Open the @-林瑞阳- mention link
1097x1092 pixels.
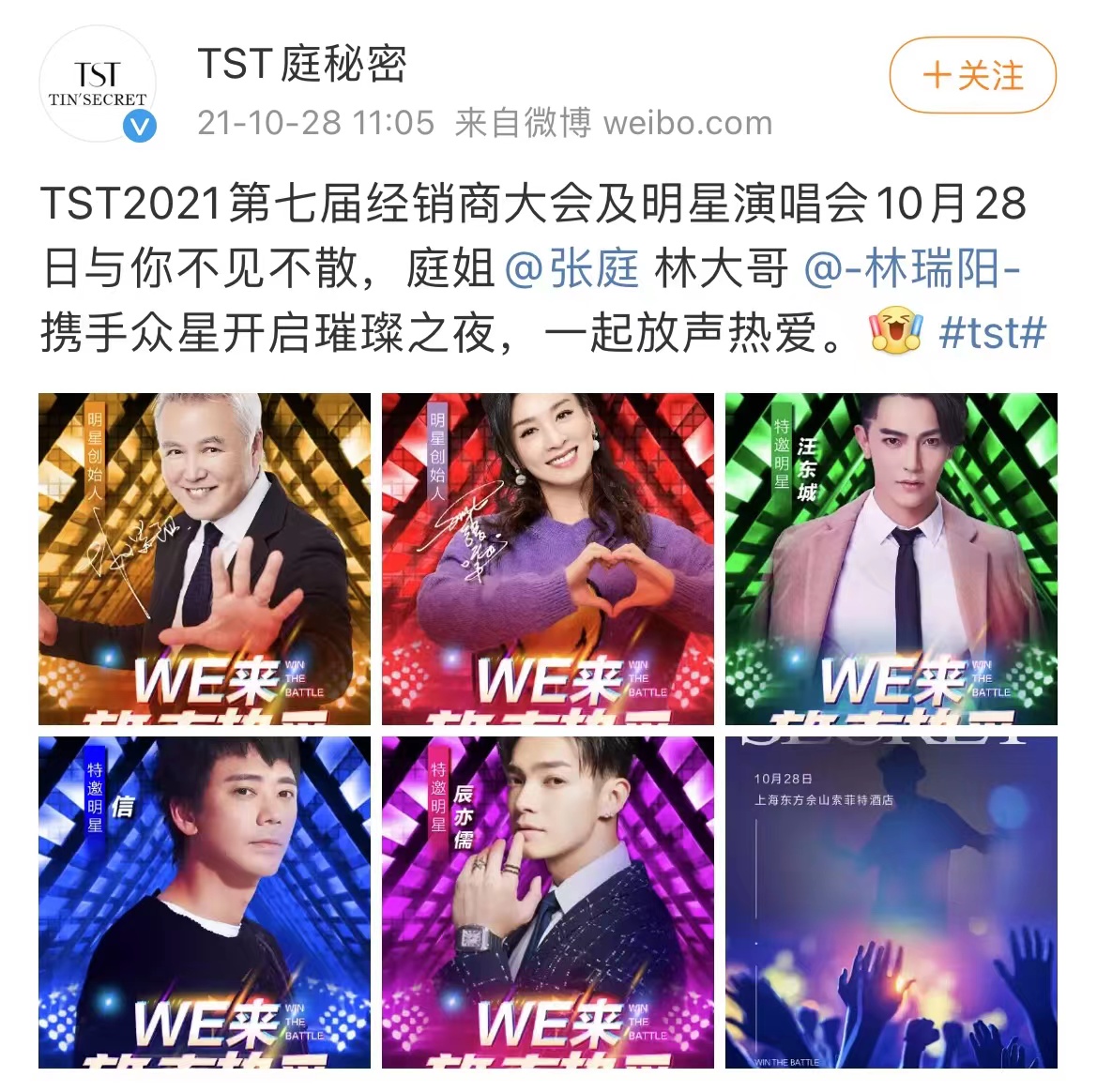point(912,270)
